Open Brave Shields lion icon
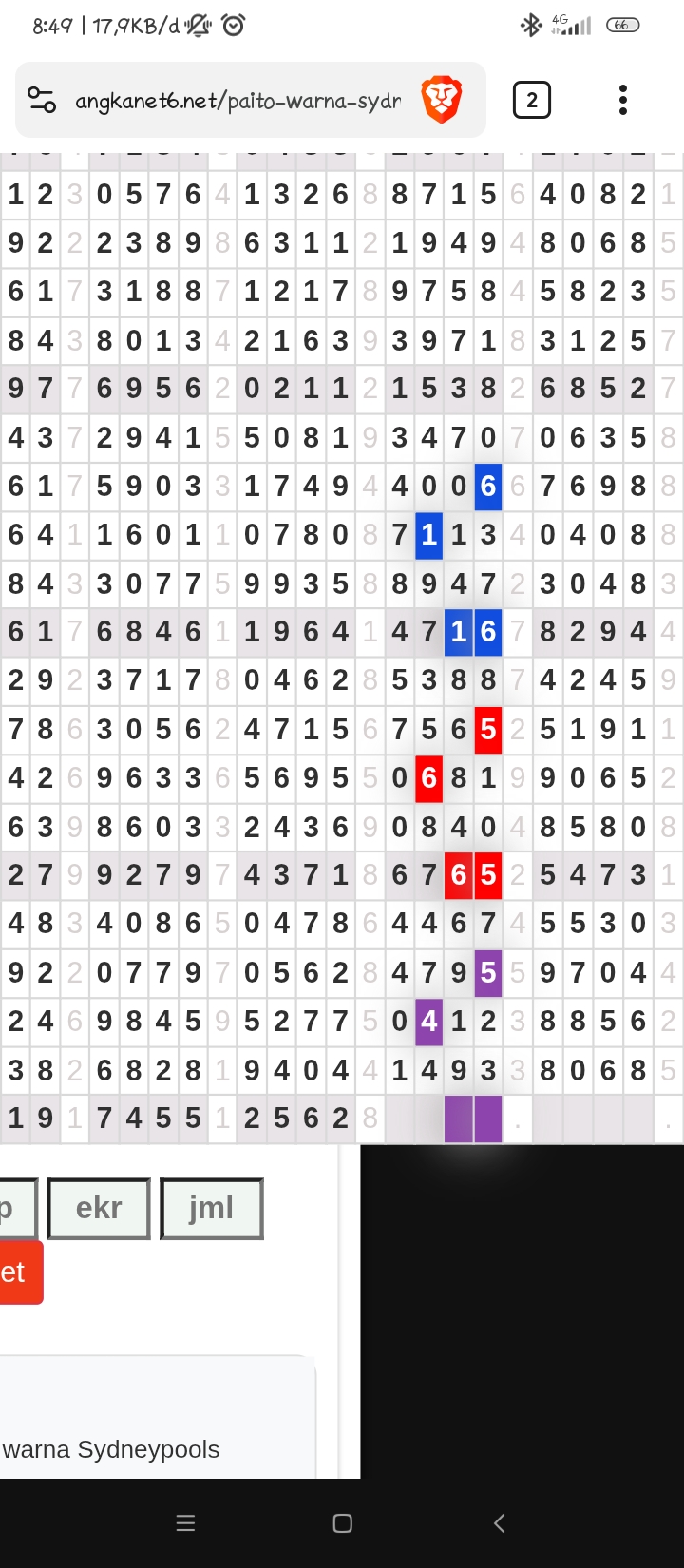Screen dimensions: 684x1568 [442, 100]
